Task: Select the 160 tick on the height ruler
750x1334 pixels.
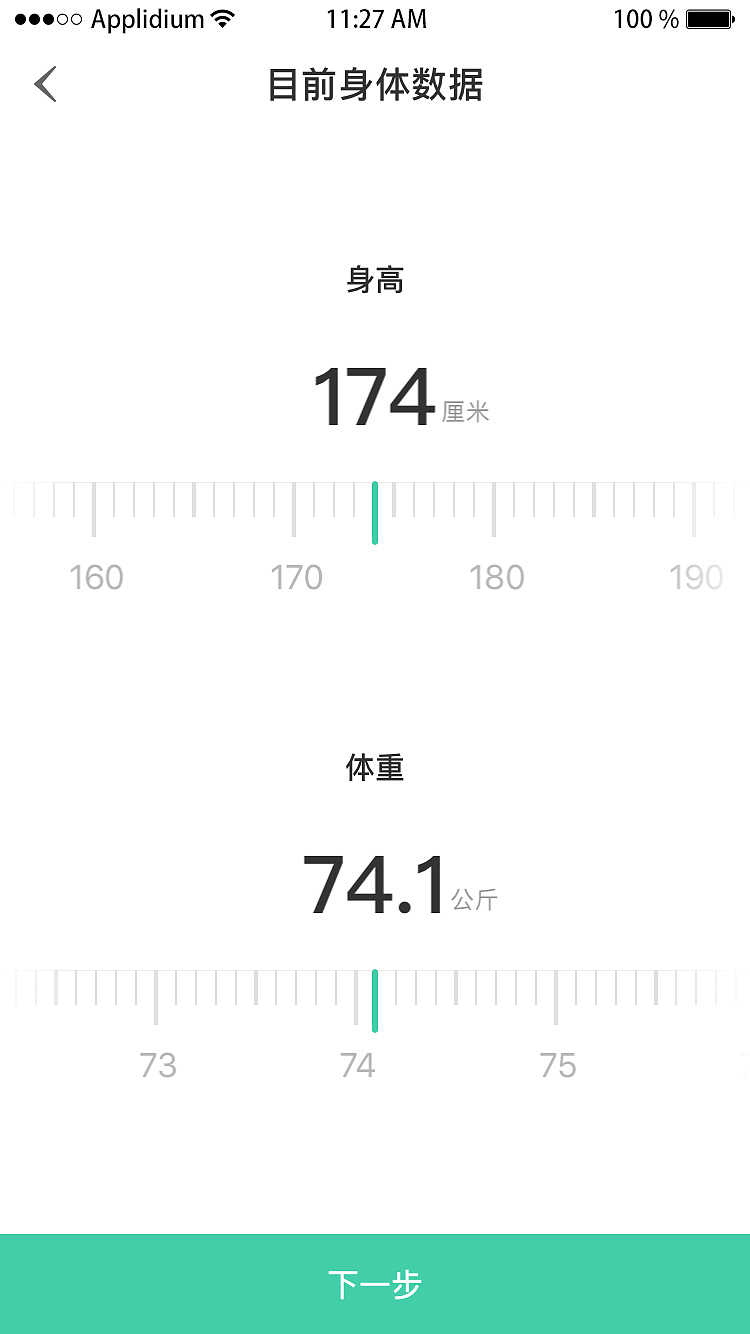Action: [95, 577]
